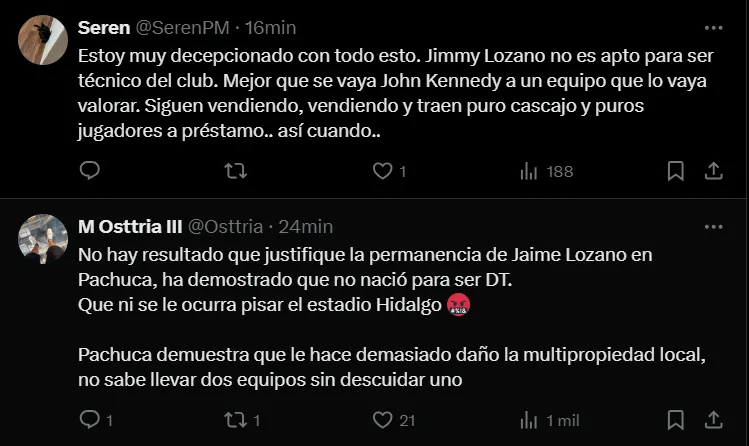Like Seren's post
This screenshot has height=446, width=749.
382,171
